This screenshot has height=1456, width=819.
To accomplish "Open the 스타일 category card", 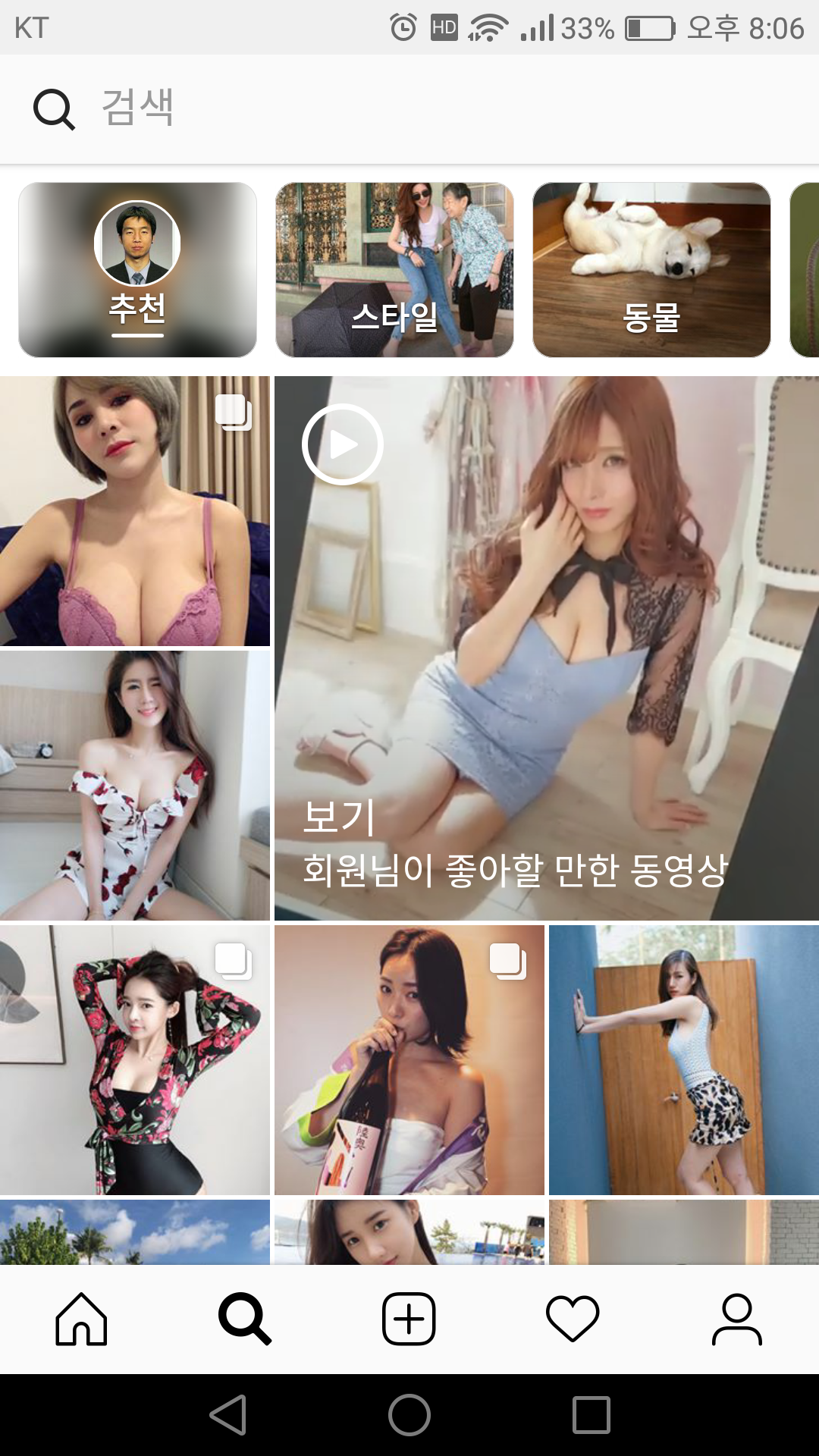I will (394, 270).
